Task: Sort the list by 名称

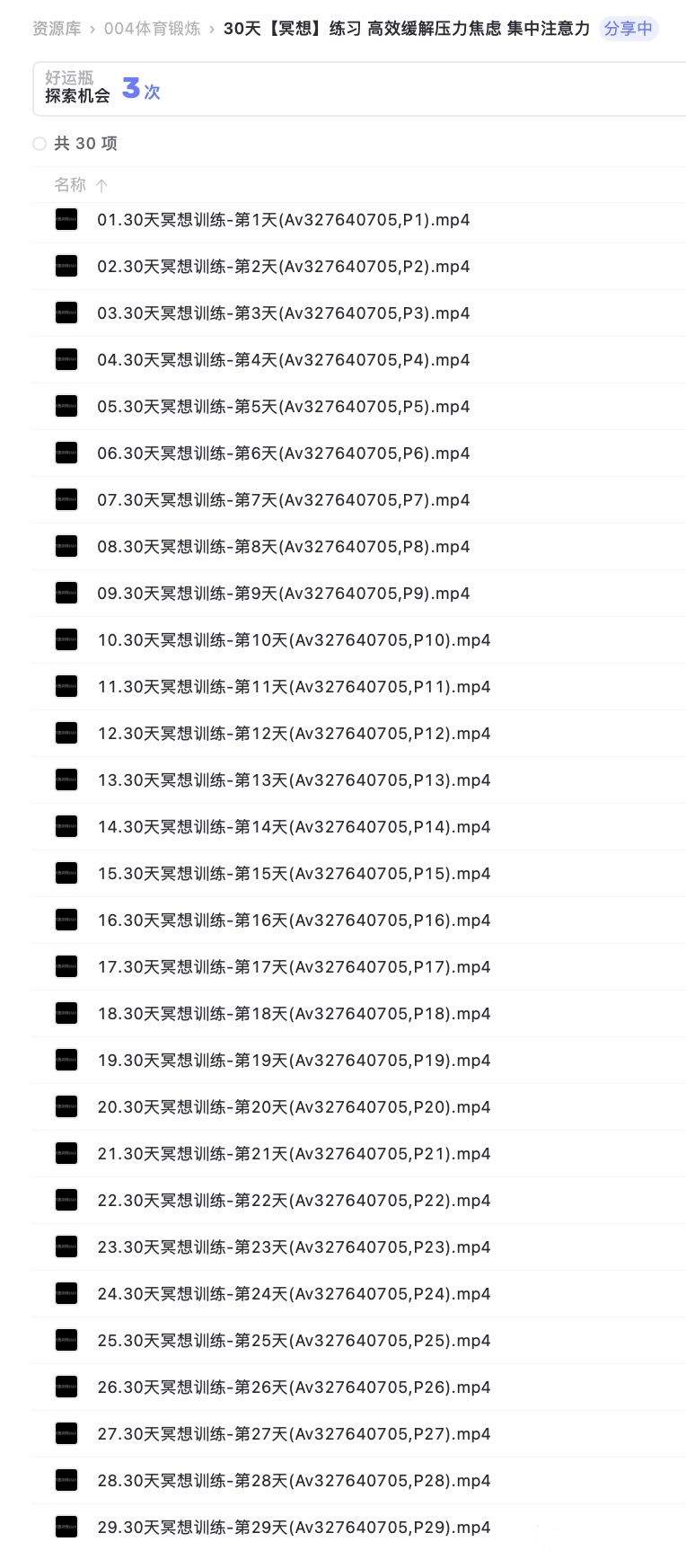Action: [x=71, y=185]
